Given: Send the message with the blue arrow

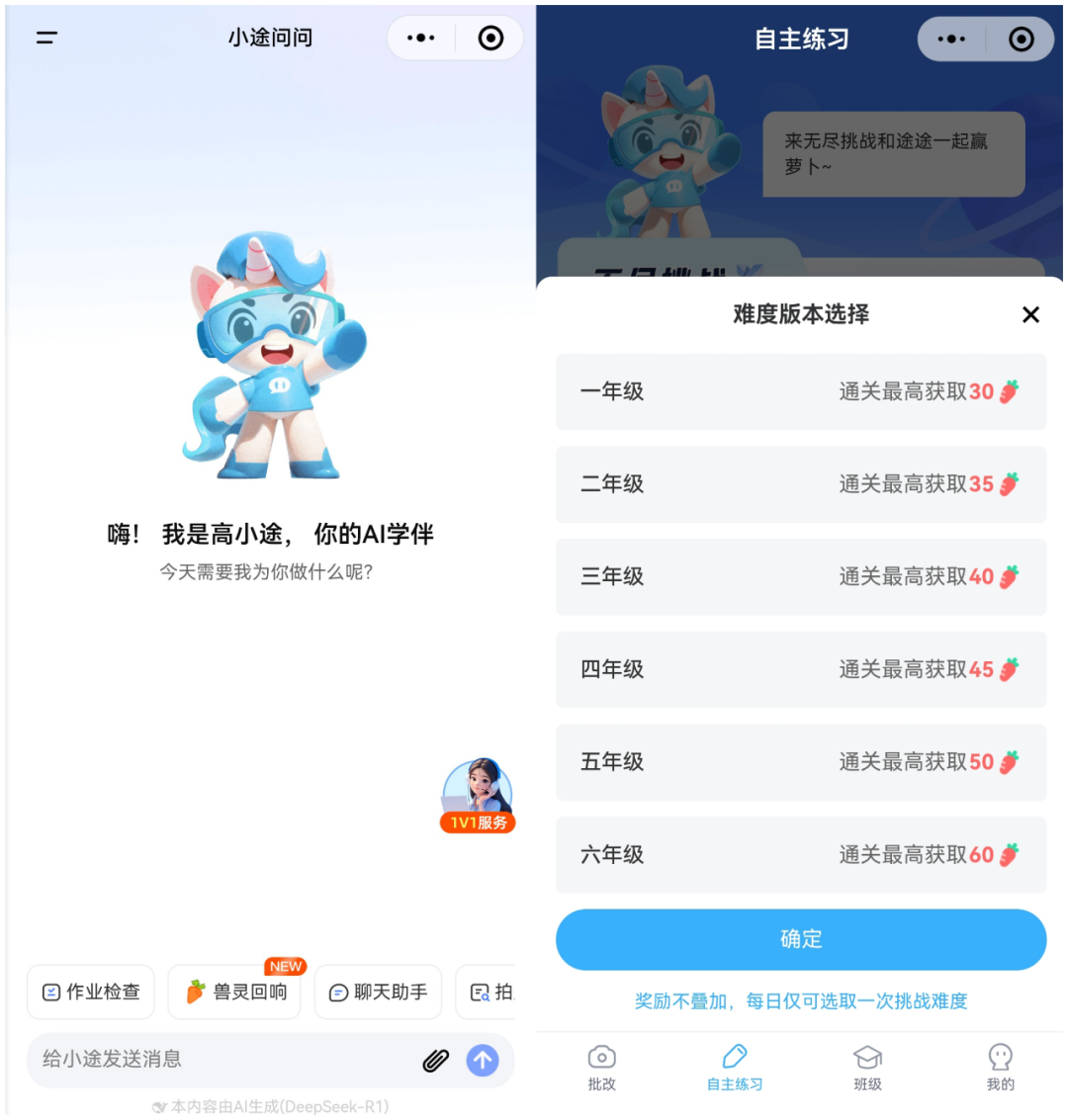Looking at the screenshot, I should 483,1061.
